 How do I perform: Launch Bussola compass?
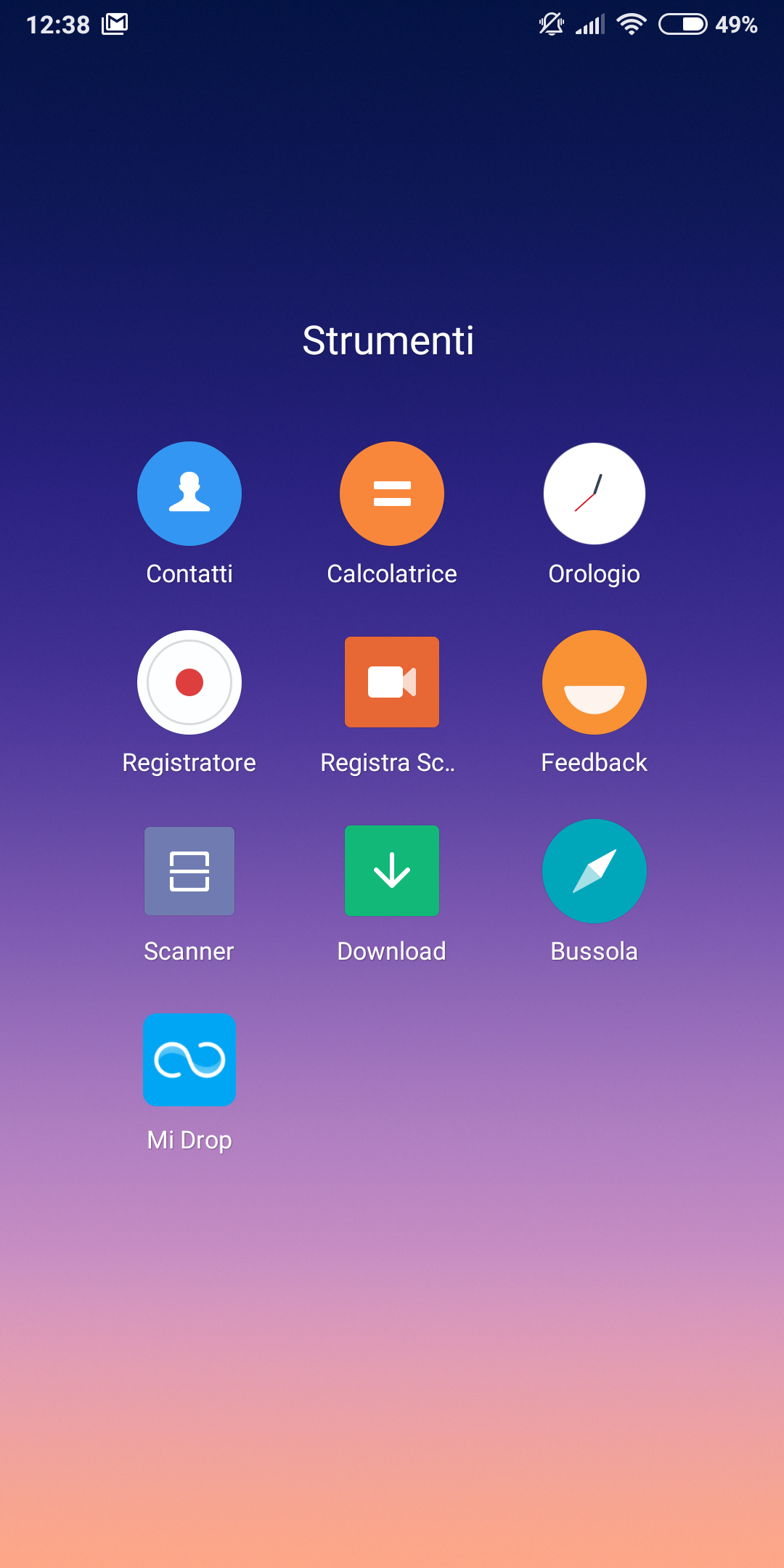tap(595, 871)
